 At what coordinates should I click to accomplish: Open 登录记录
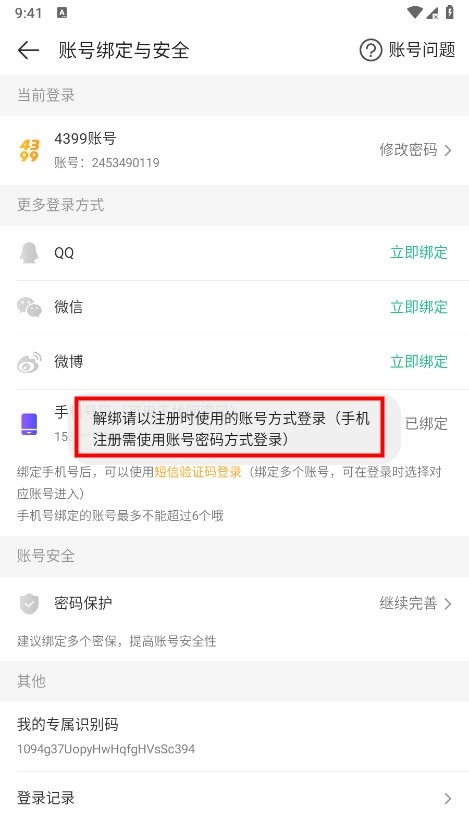234,798
